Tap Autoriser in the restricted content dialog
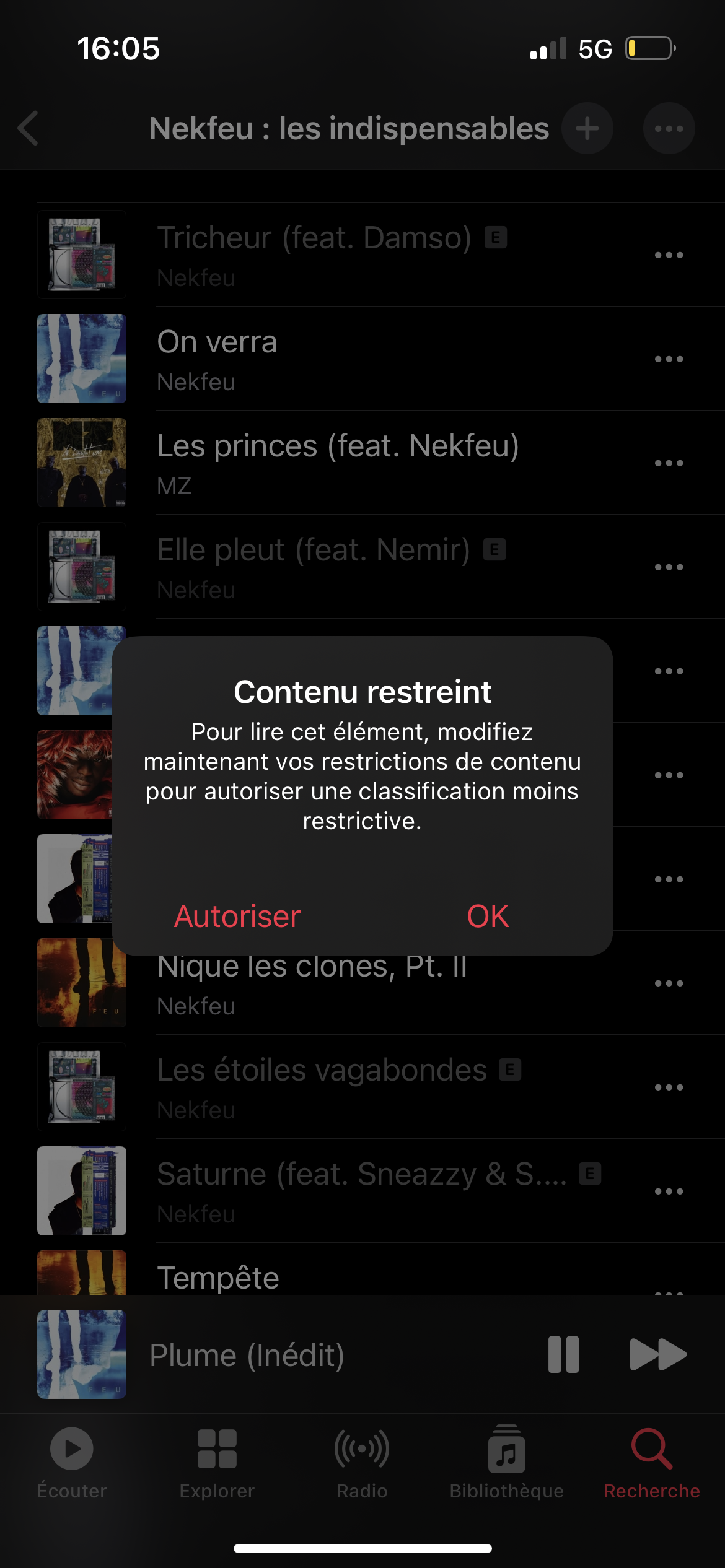This screenshot has width=725, height=1568. pos(237,916)
